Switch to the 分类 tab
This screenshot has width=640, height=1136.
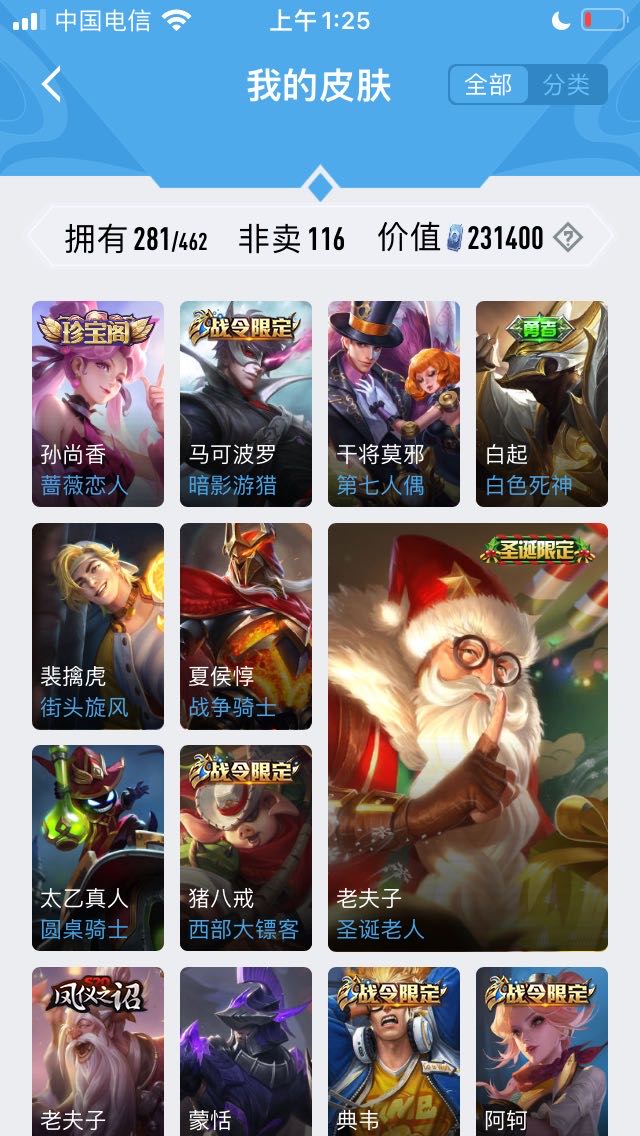coord(566,85)
